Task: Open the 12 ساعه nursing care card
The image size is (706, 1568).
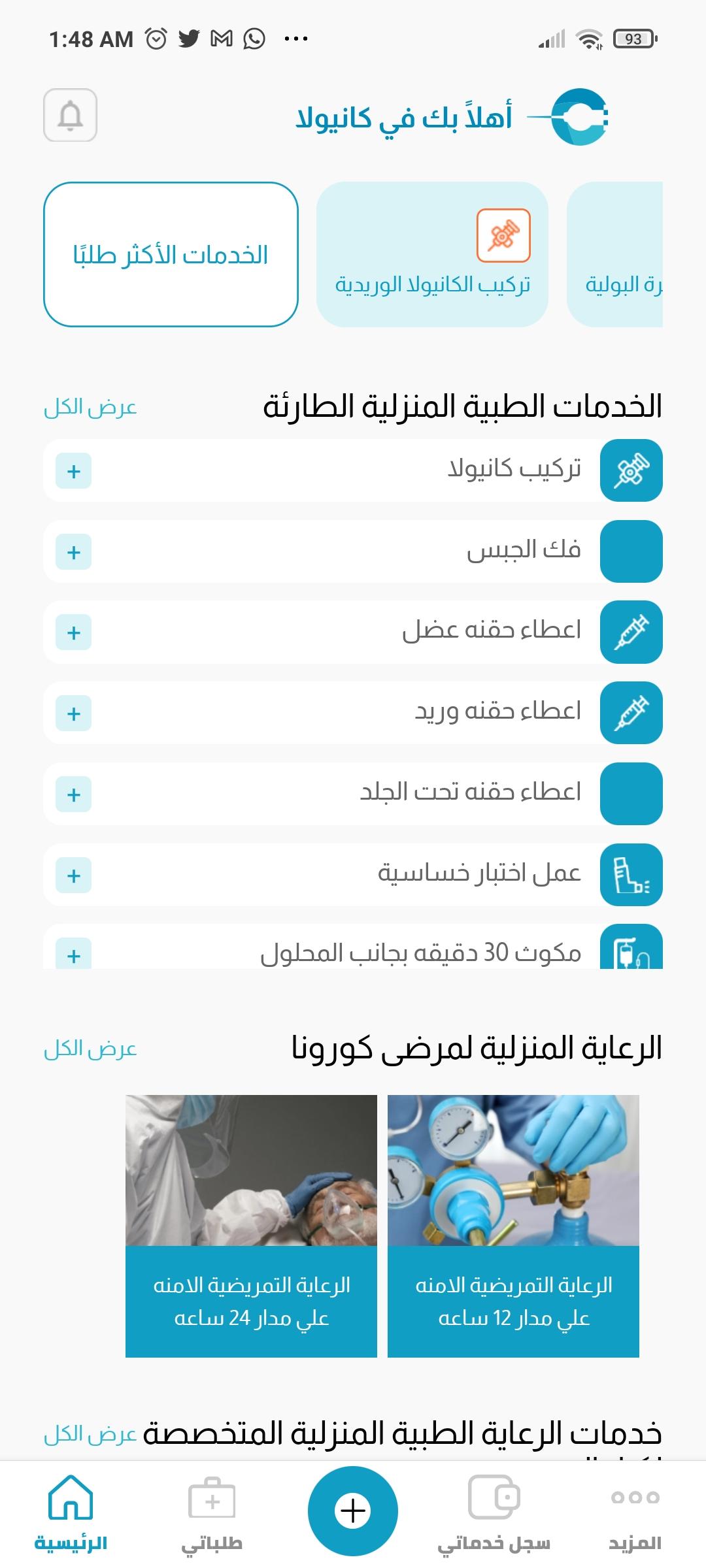Action: 513,1226
